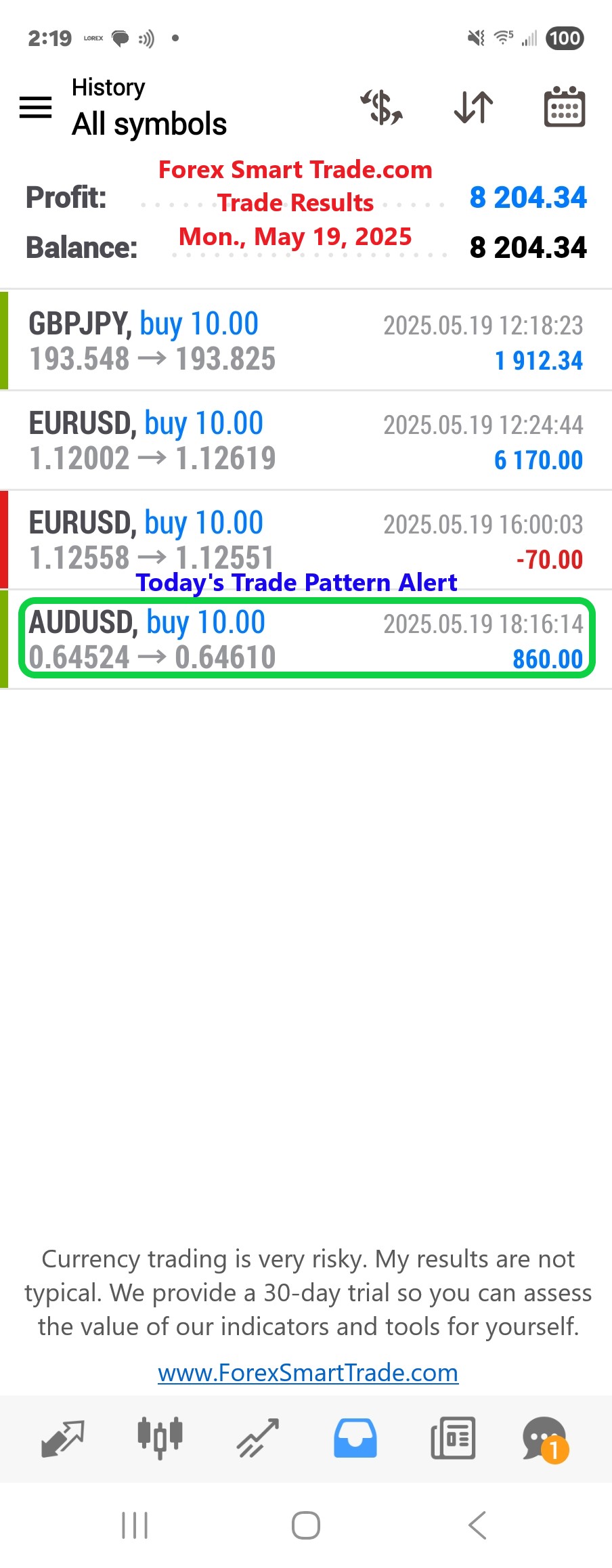Open the hamburger menu drawer
Screen dimensions: 612x1568
(35, 107)
